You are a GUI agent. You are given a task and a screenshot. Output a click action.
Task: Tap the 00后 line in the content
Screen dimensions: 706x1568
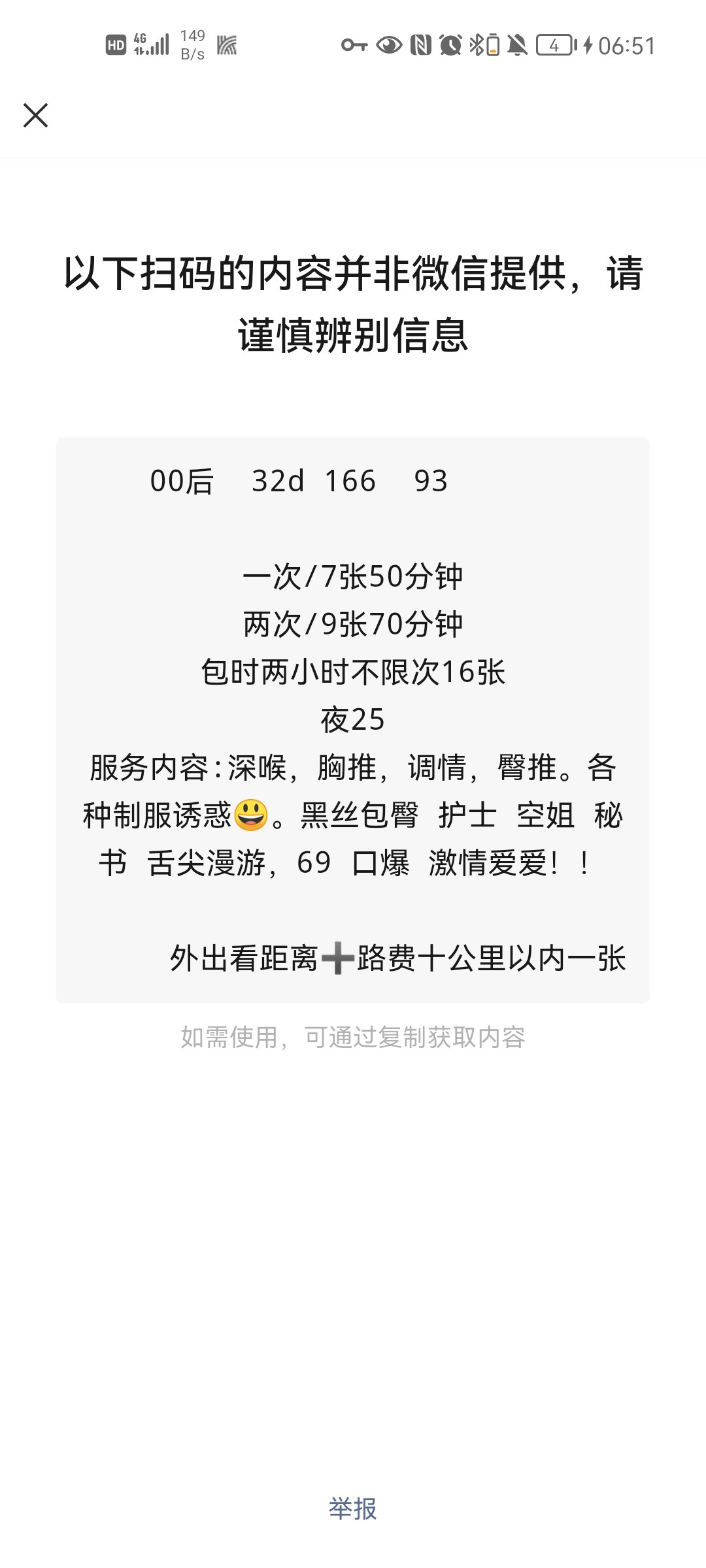[x=298, y=482]
